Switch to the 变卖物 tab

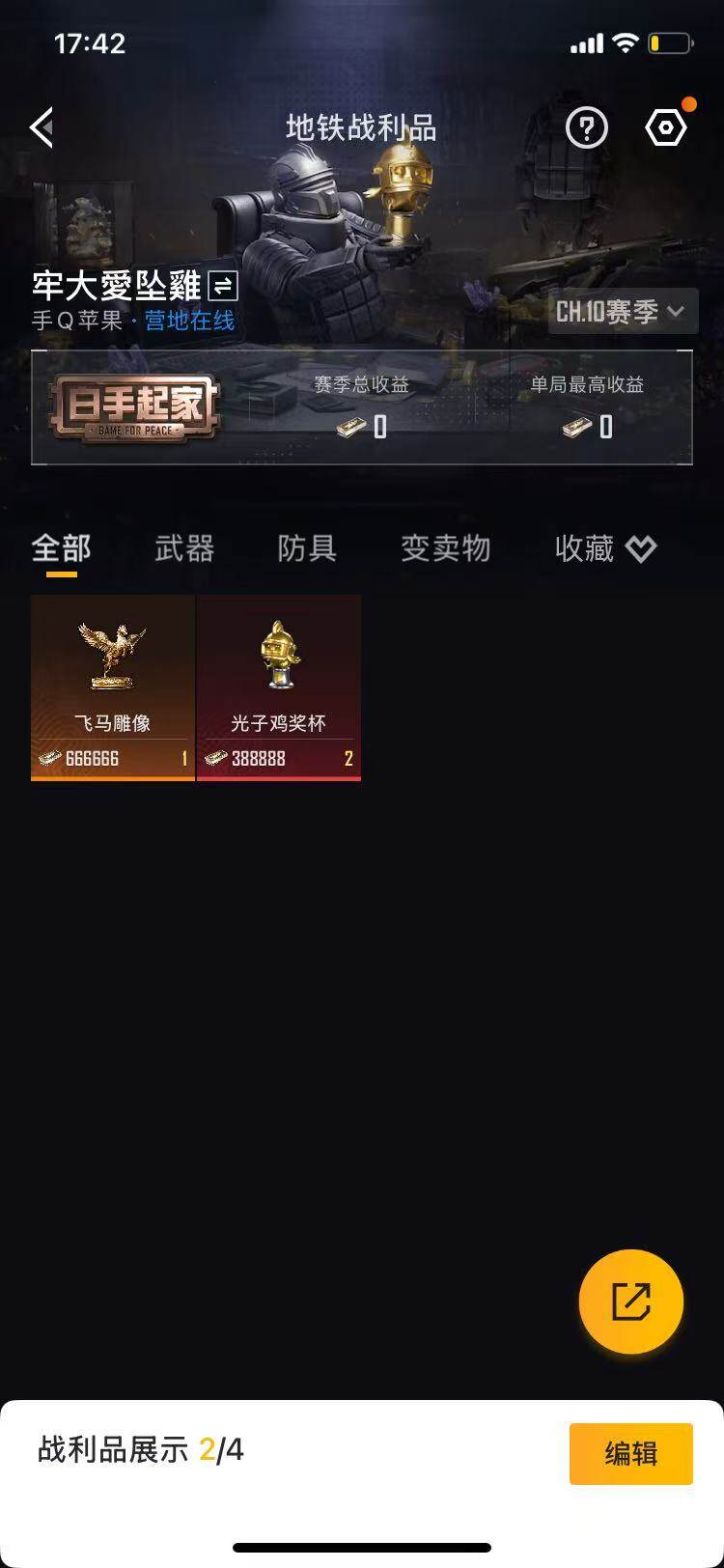[x=445, y=548]
